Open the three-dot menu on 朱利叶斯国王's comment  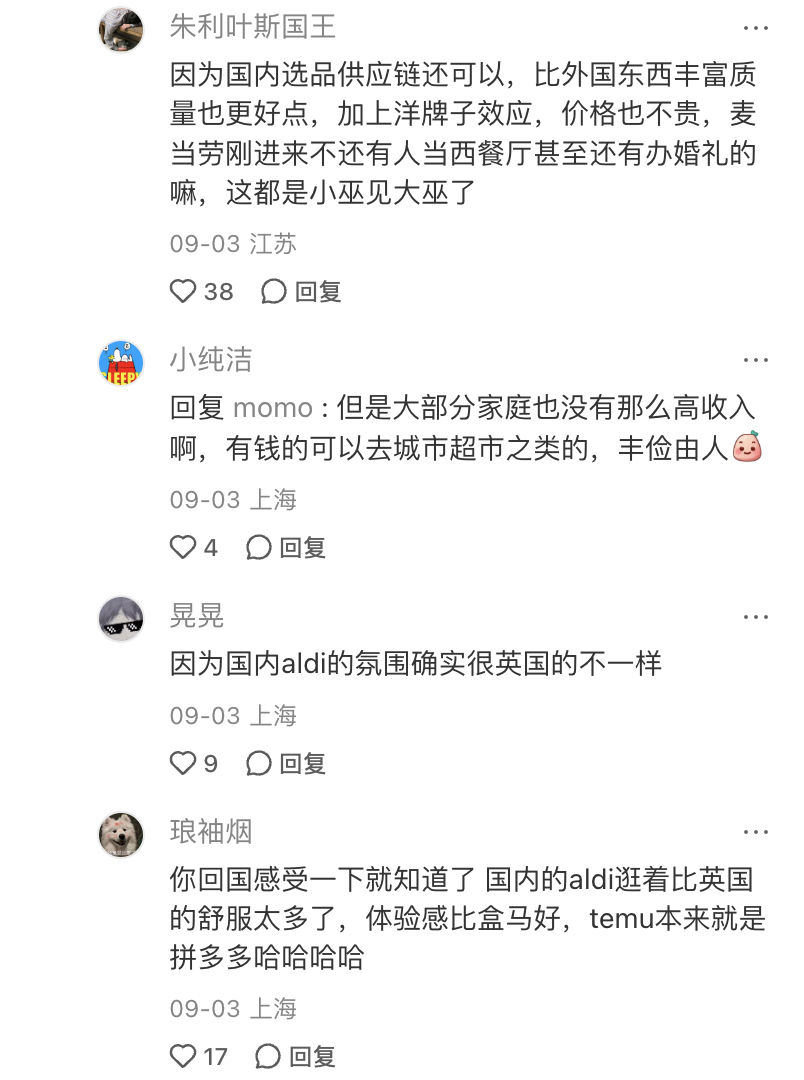[x=756, y=28]
